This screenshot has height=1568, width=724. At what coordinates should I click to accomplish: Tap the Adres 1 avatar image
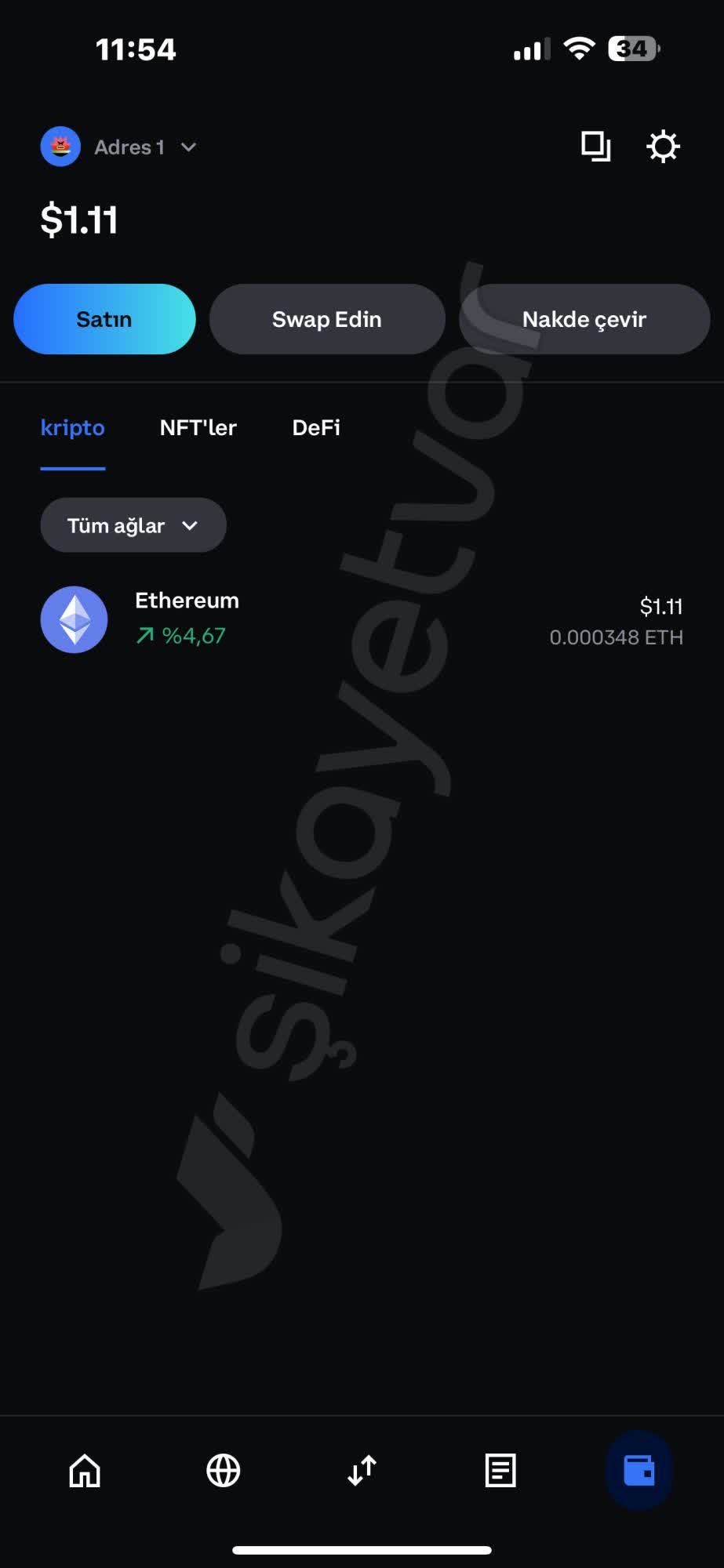click(x=60, y=146)
